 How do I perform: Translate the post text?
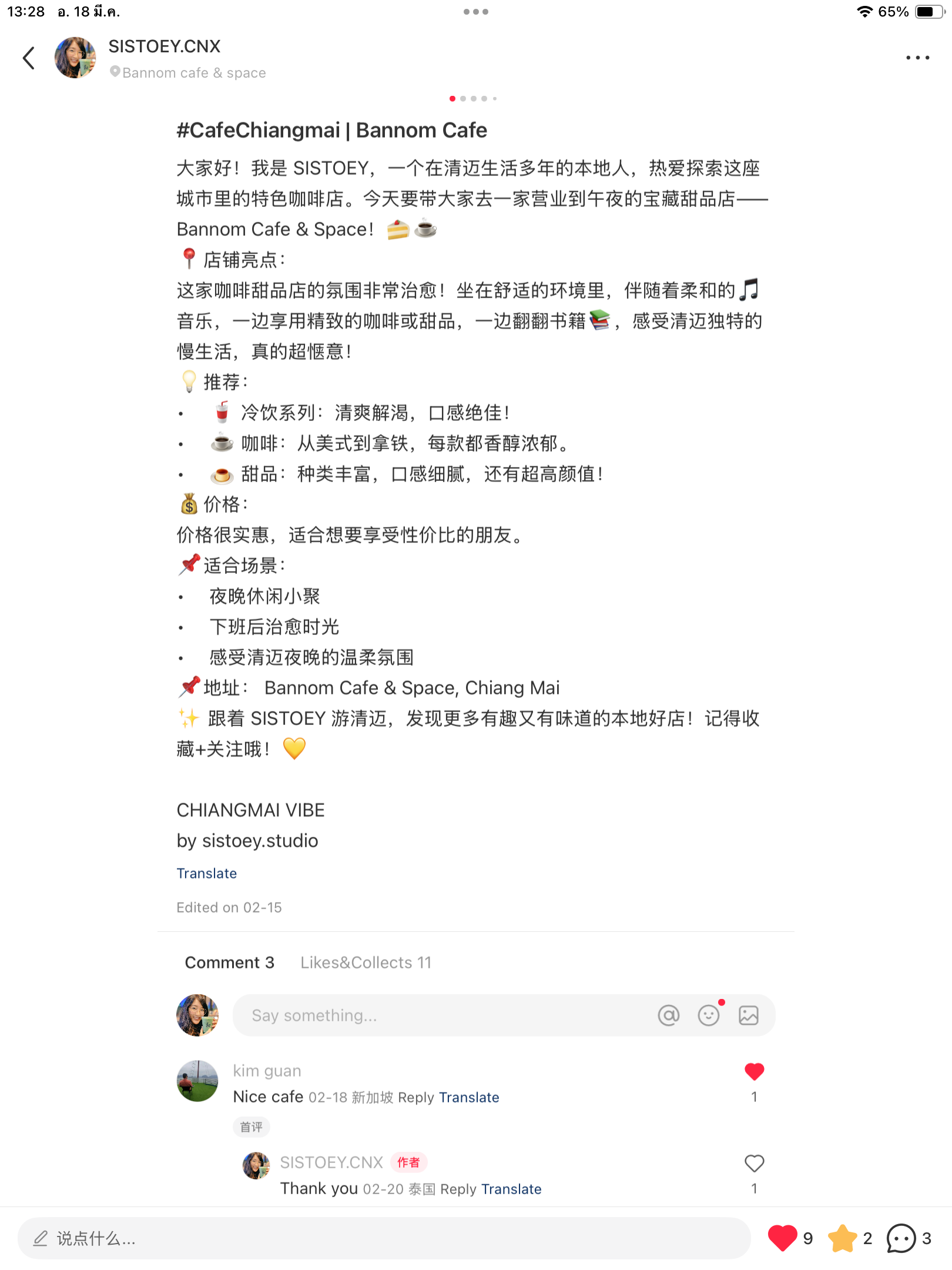click(207, 873)
